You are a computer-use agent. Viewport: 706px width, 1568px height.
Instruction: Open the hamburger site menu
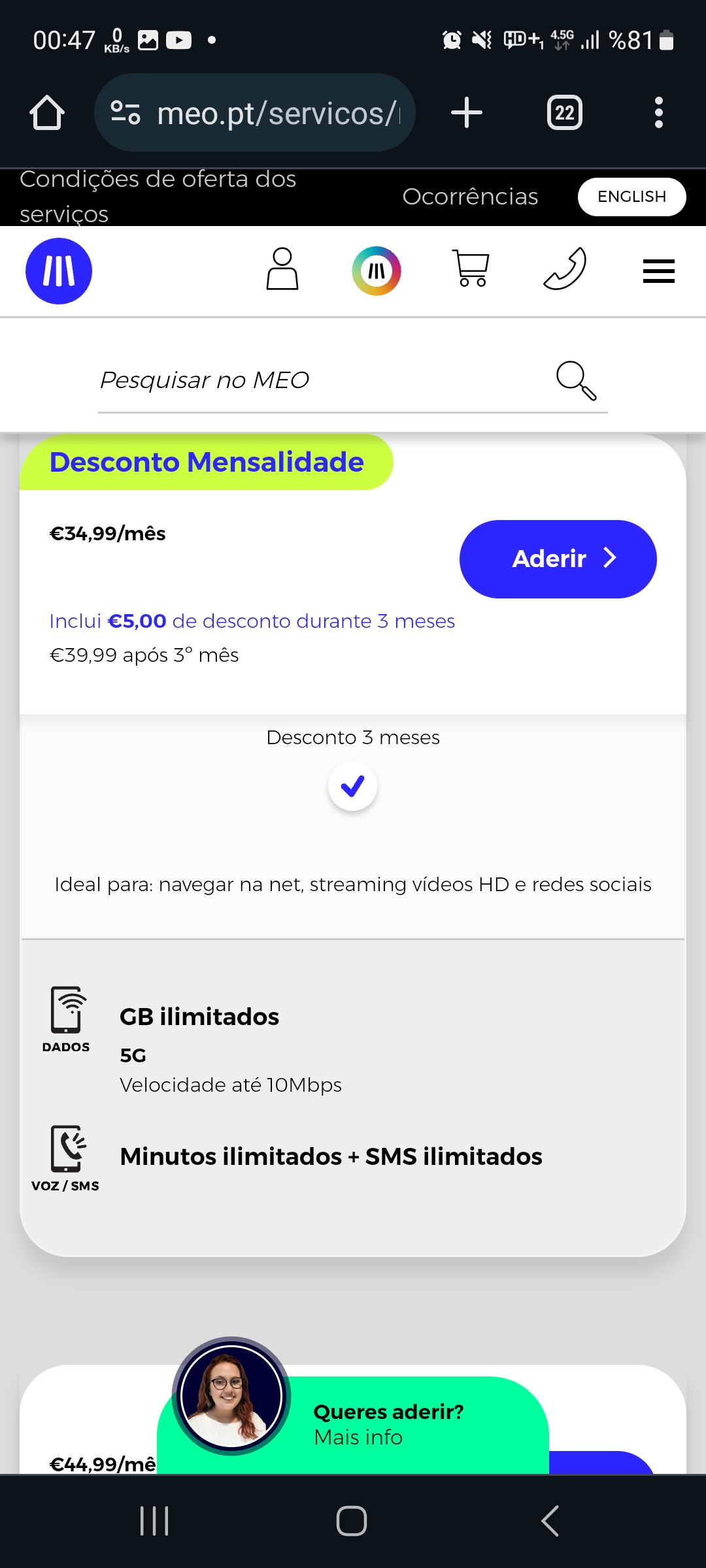tap(659, 271)
